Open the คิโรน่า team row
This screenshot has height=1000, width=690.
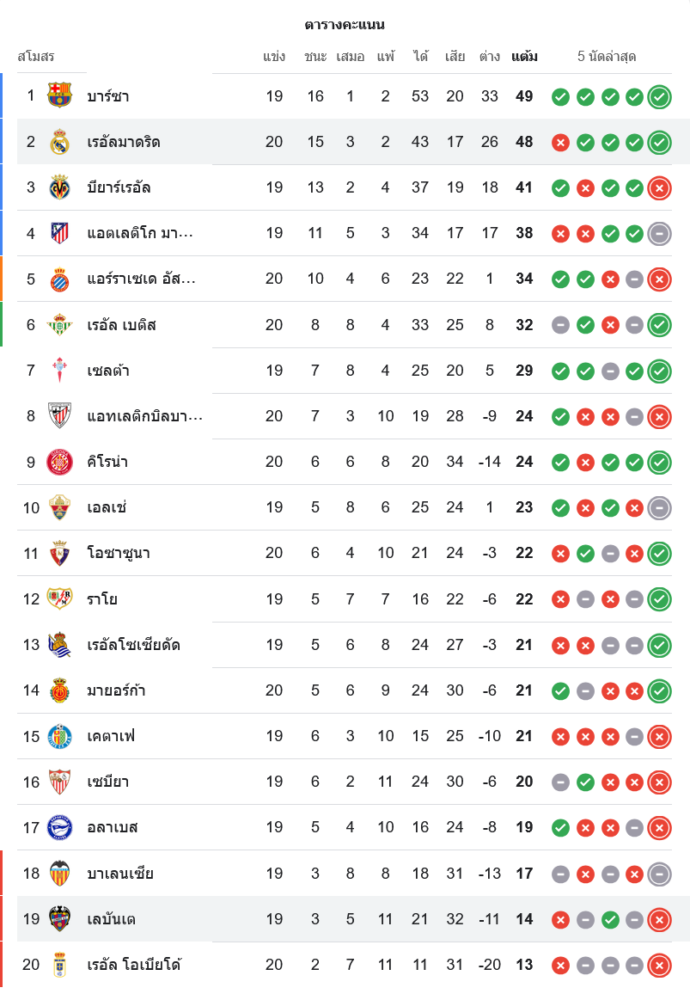click(107, 462)
